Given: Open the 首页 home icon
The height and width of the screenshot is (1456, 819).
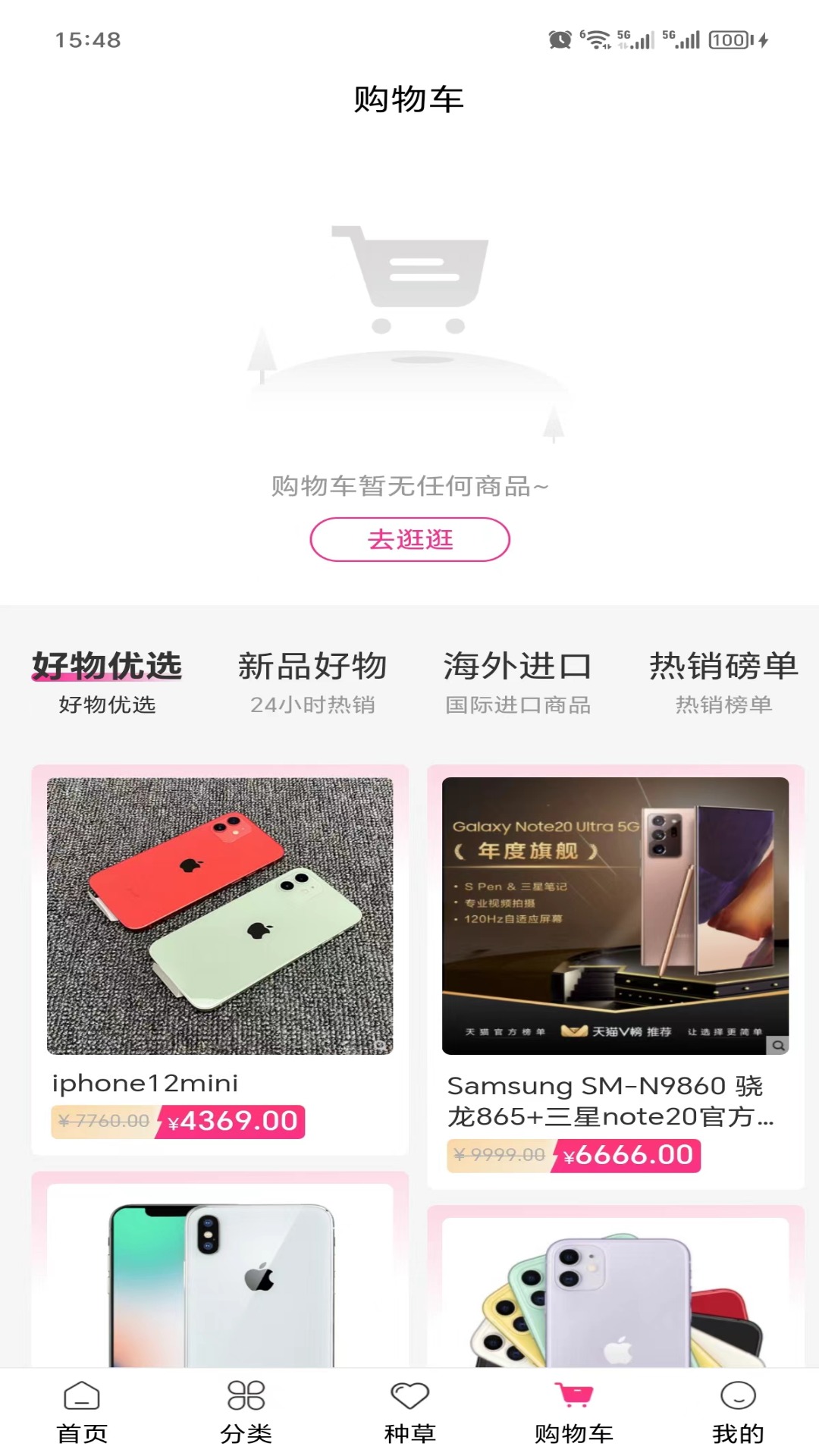Looking at the screenshot, I should click(82, 1404).
